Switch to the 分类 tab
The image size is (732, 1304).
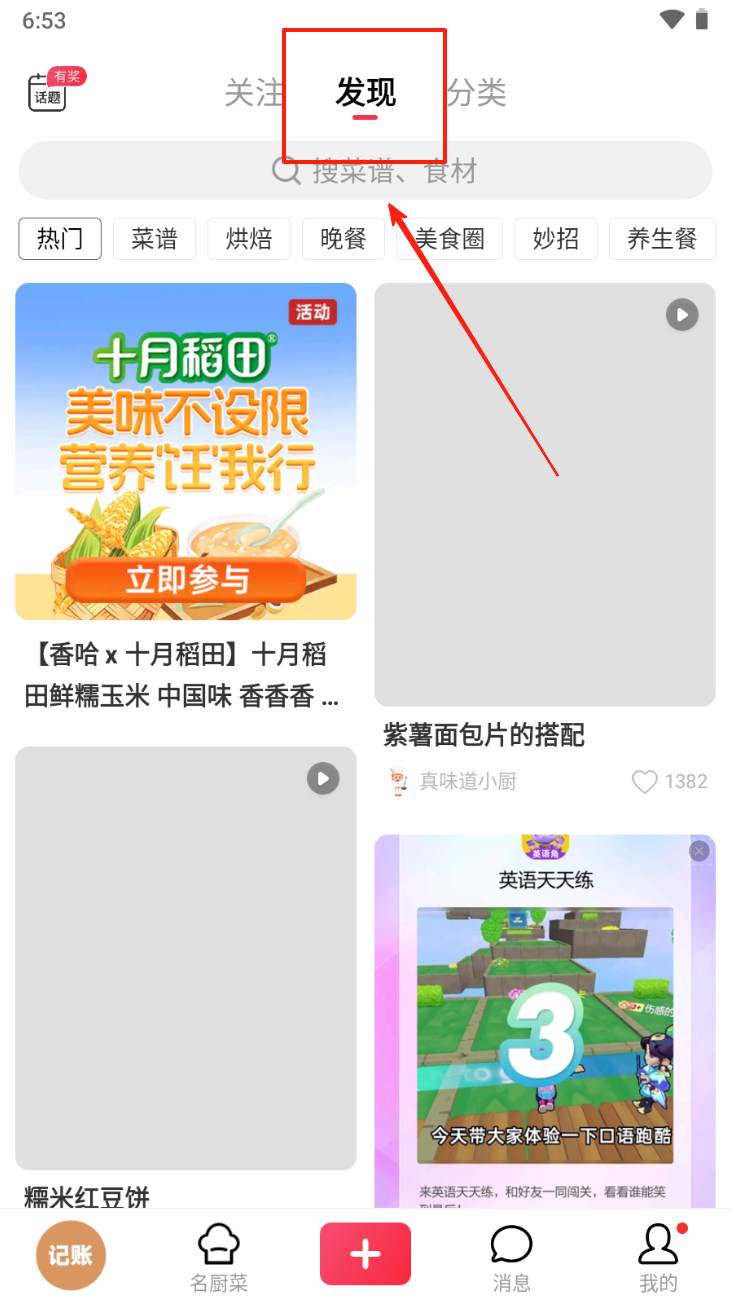tap(476, 93)
